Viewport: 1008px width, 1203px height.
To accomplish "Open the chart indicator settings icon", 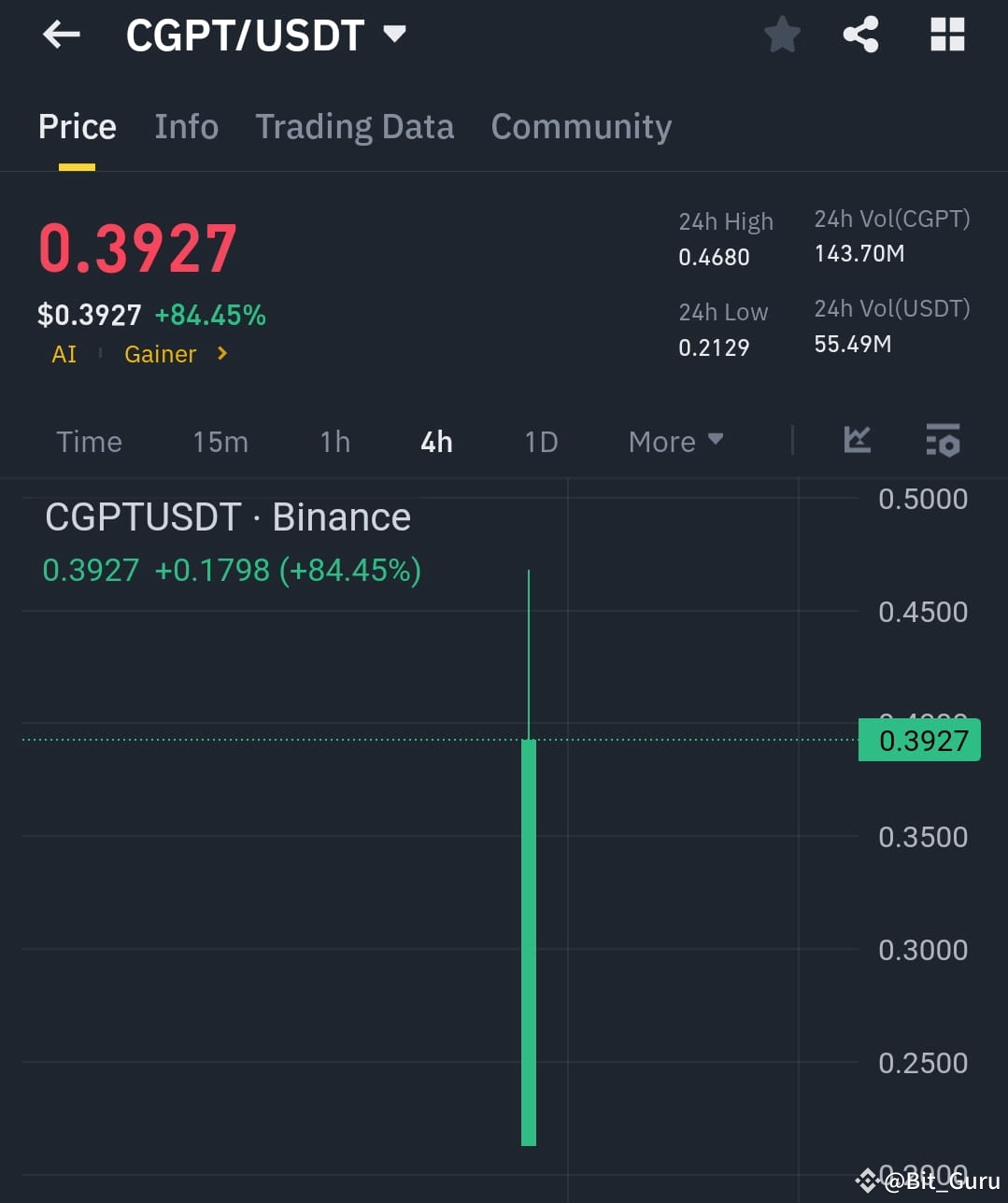I will 943,440.
